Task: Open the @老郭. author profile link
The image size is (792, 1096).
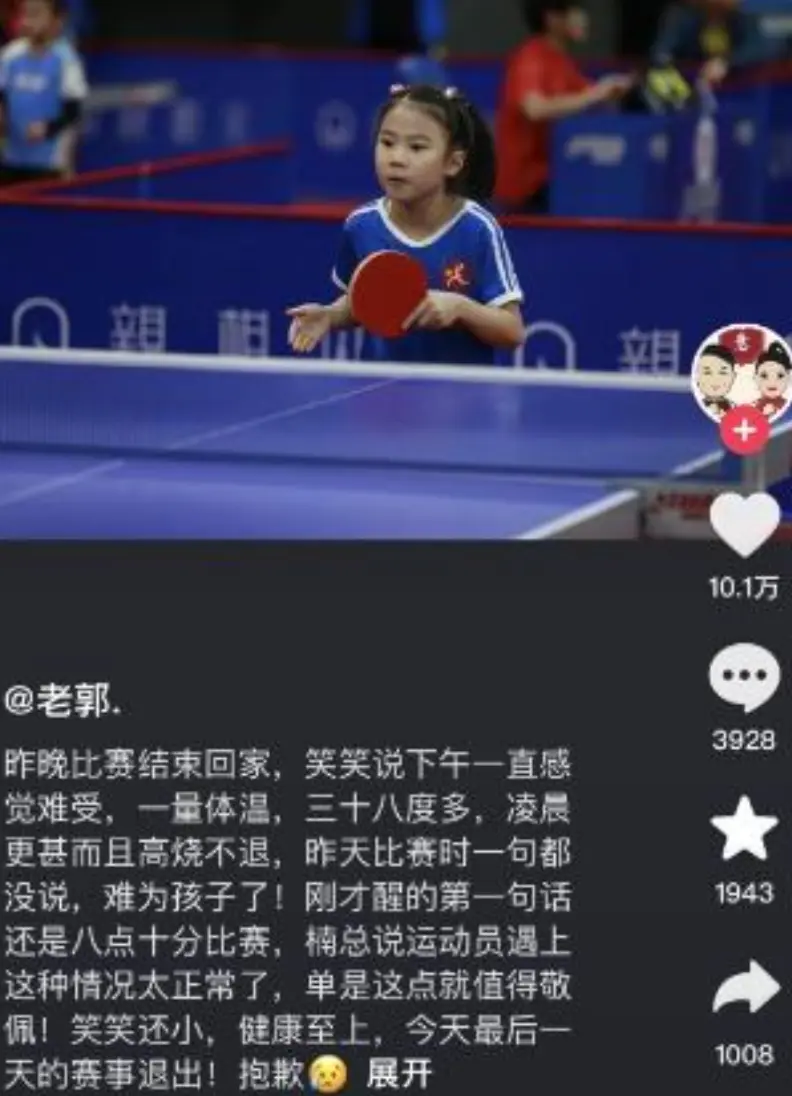Action: coord(62,702)
